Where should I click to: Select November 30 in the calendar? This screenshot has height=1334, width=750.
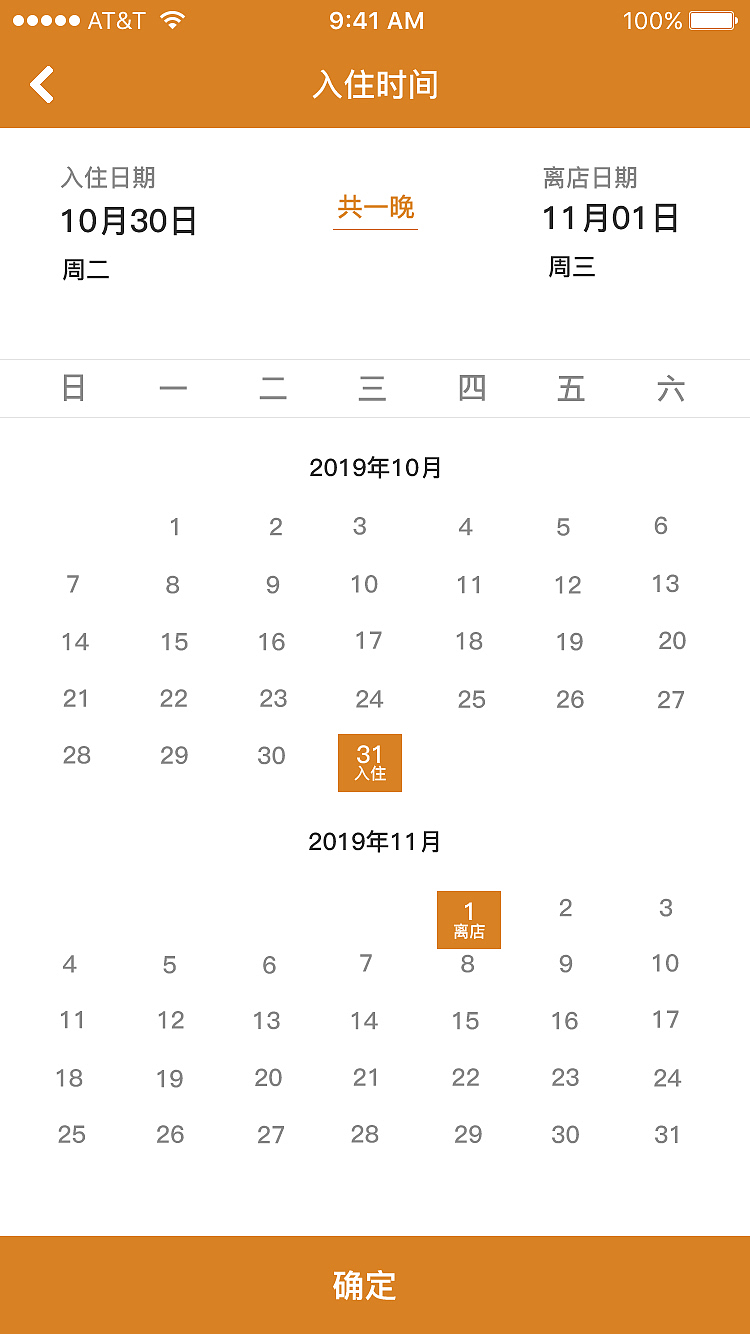(565, 1135)
